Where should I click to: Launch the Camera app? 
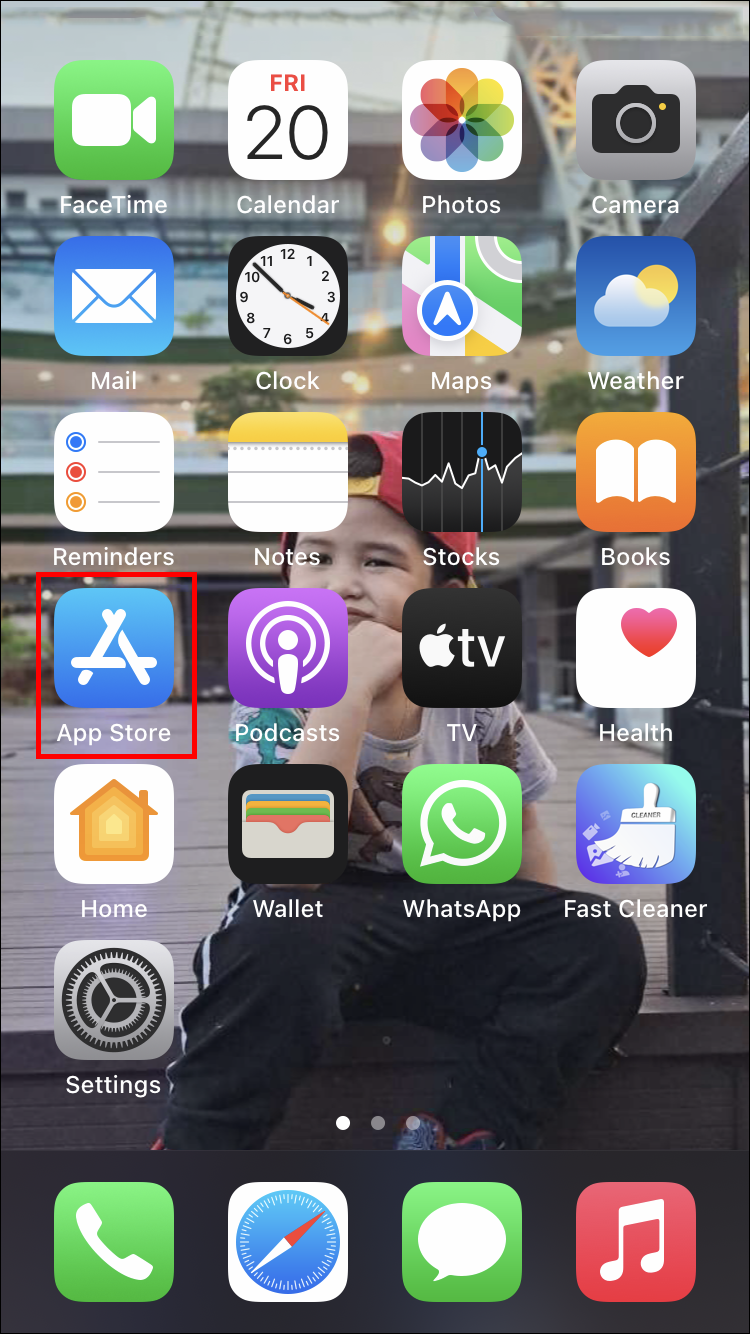pos(636,120)
